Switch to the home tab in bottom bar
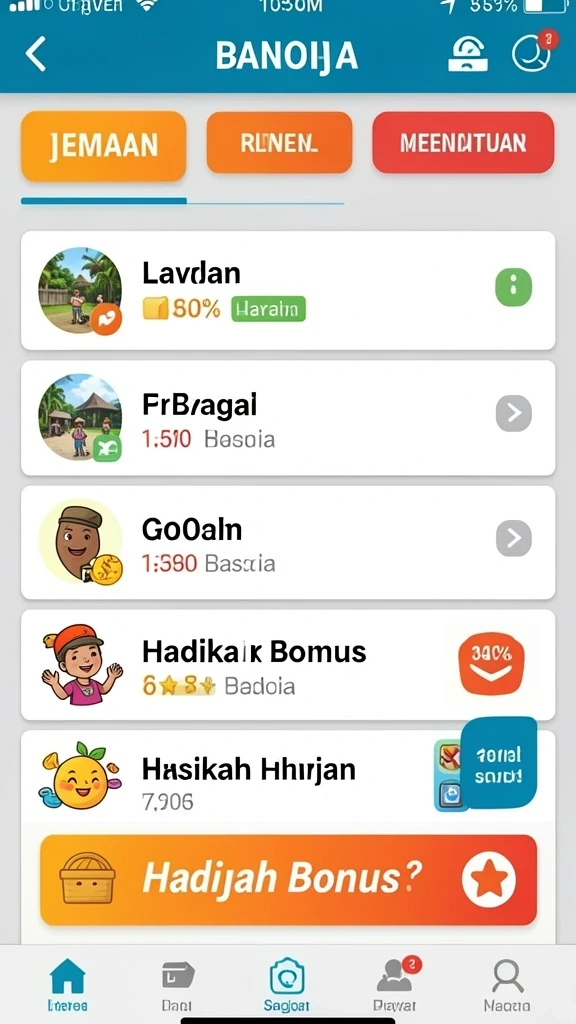The image size is (576, 1024). [x=68, y=985]
